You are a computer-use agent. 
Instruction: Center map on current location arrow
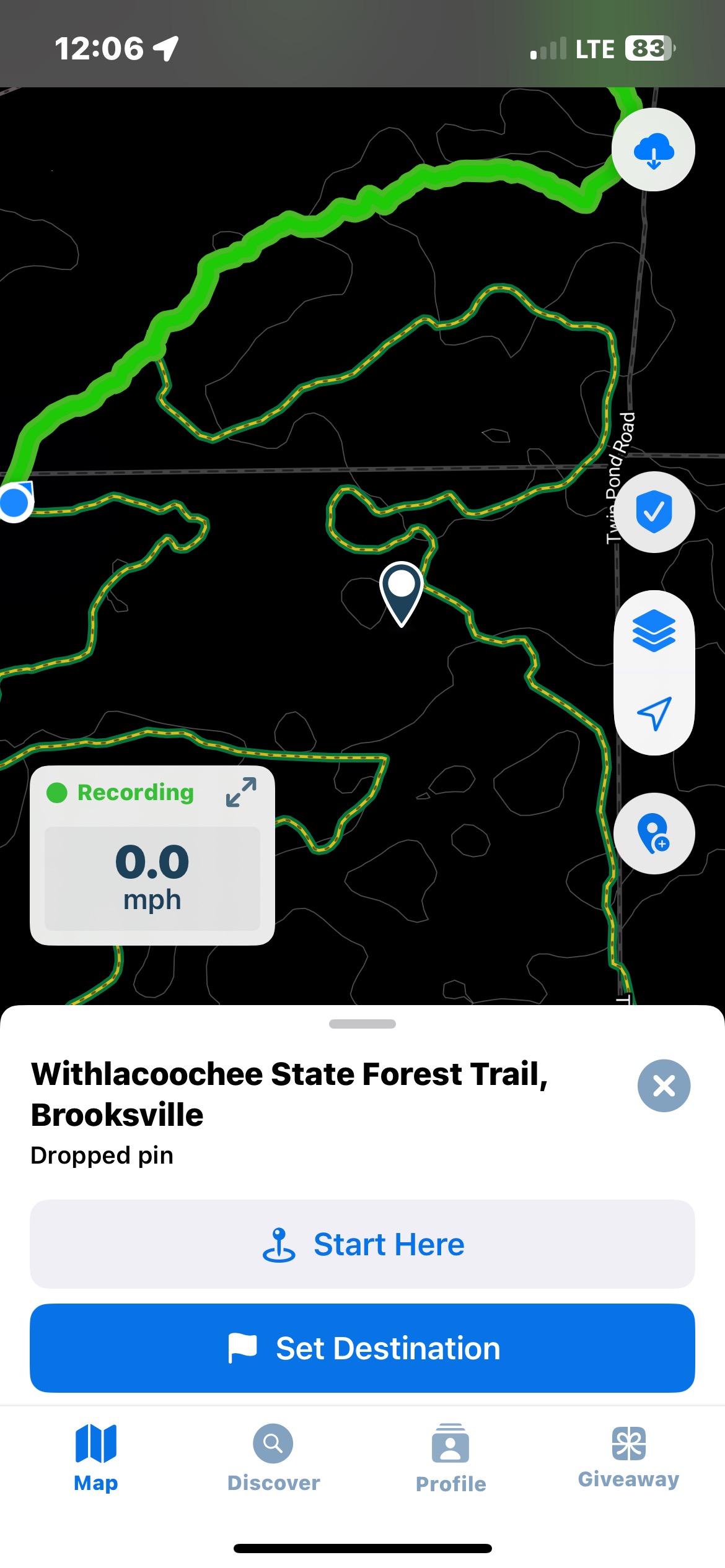coord(654,713)
